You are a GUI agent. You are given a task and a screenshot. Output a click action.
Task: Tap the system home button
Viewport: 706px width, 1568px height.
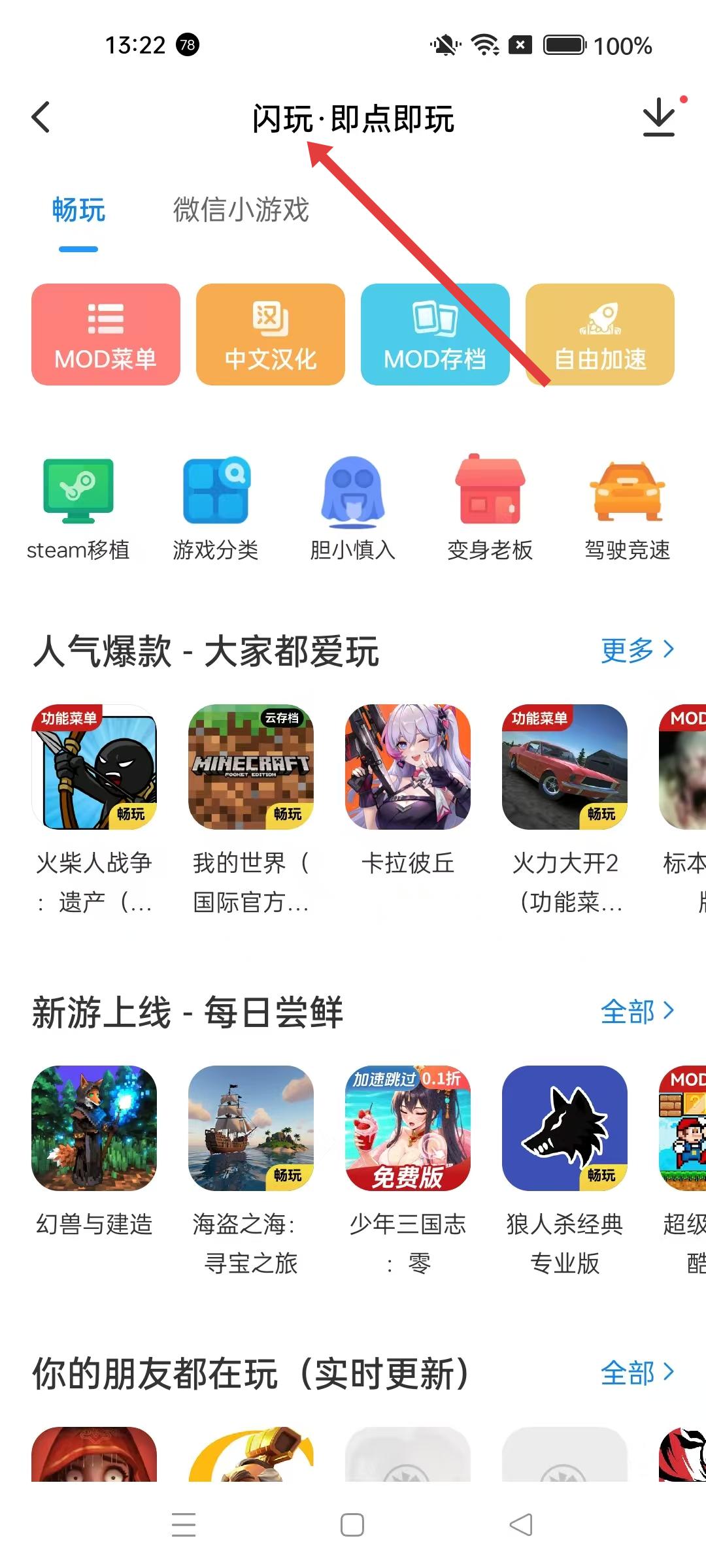coord(352,1526)
